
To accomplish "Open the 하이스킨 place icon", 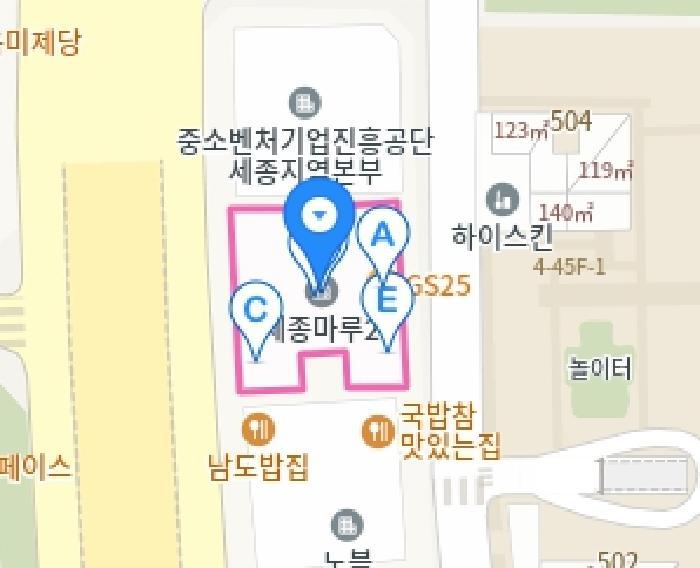I will [x=502, y=199].
